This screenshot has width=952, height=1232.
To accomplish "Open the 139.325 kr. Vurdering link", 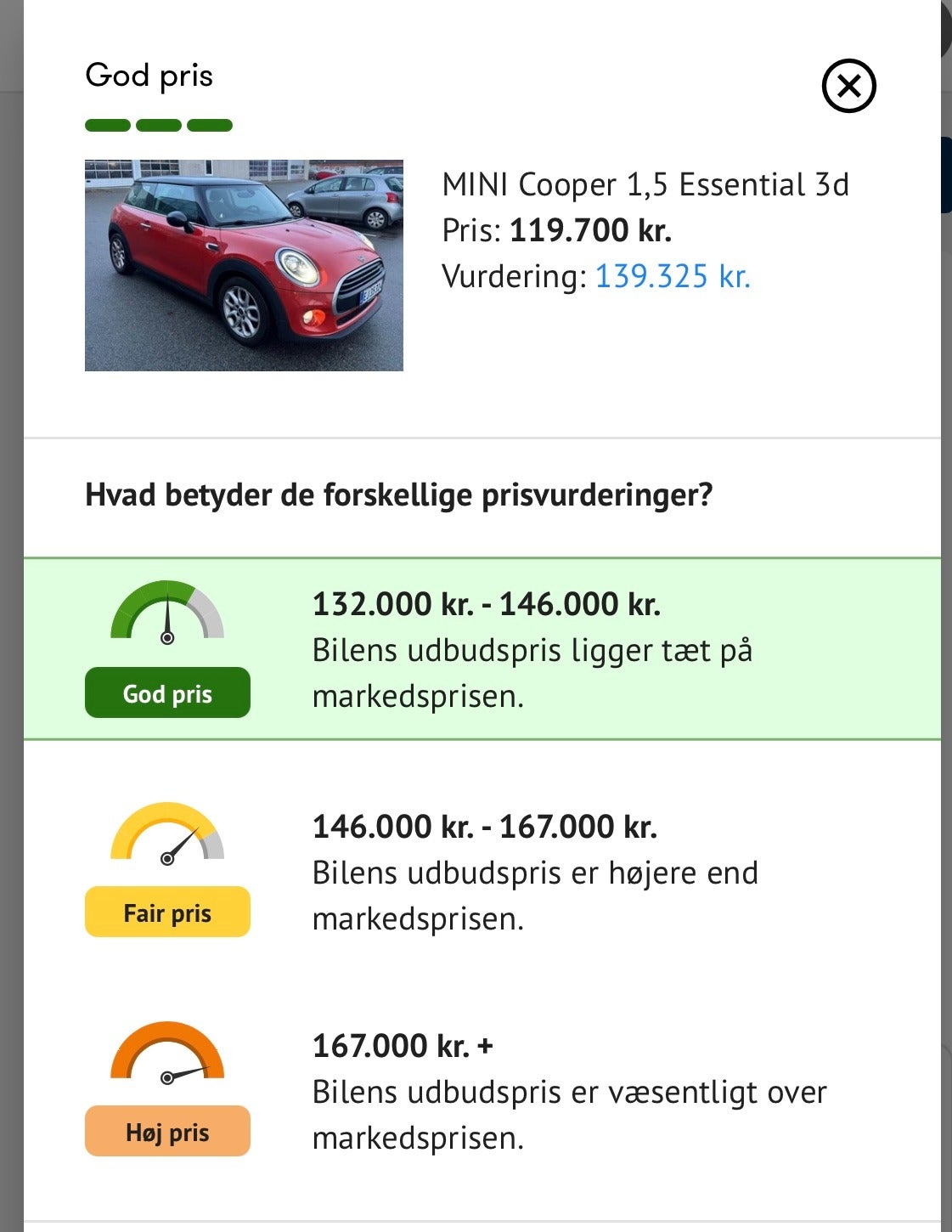I will pyautogui.click(x=673, y=277).
